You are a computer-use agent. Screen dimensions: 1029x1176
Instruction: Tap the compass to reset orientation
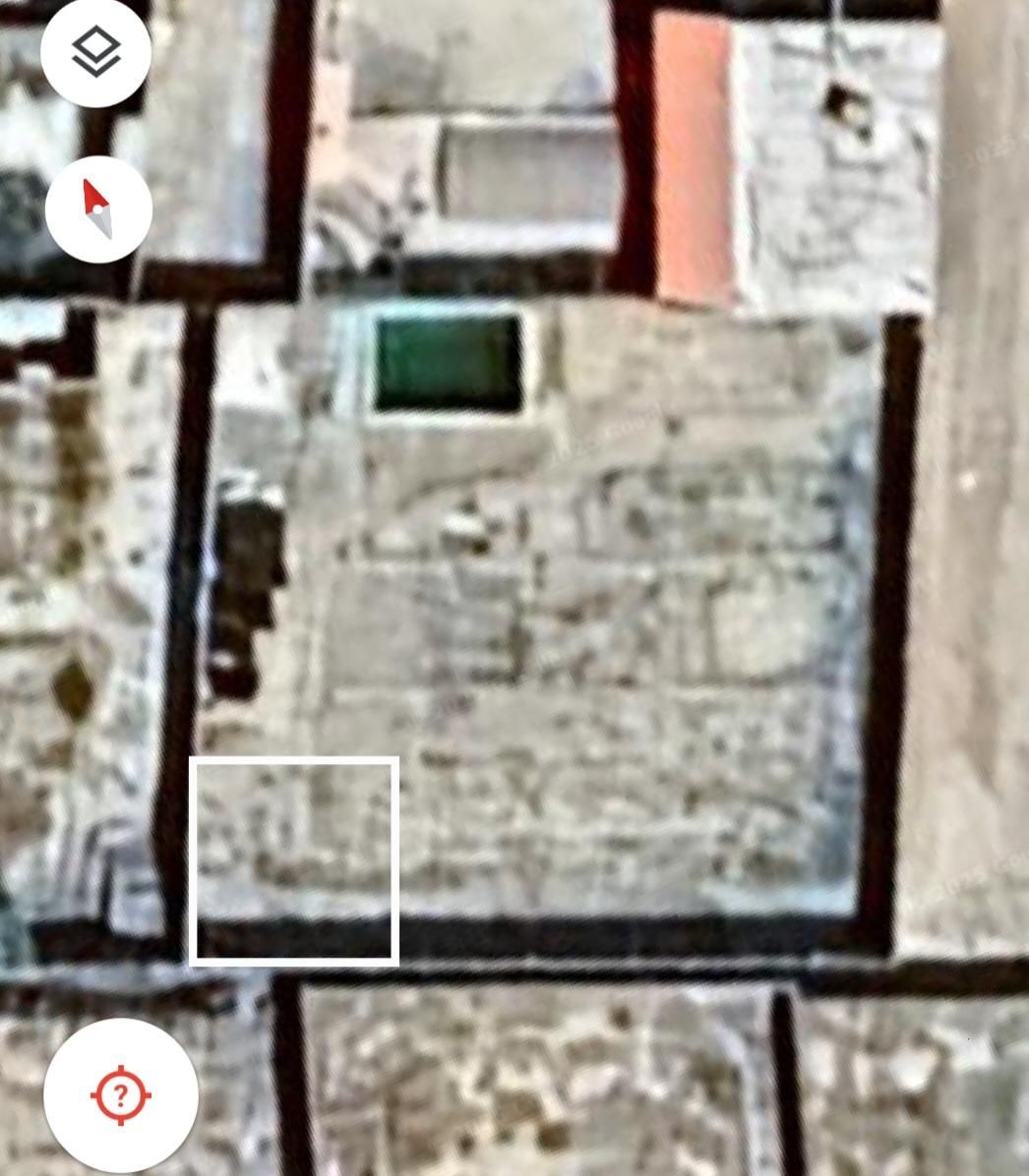coord(98,209)
